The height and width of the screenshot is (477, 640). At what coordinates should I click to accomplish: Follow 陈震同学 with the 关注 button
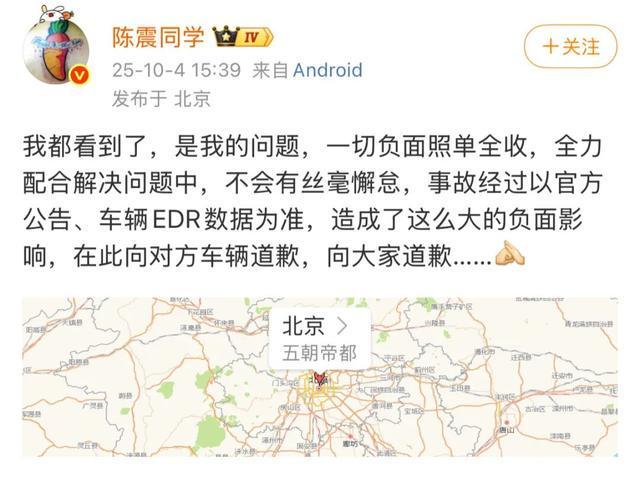point(570,46)
